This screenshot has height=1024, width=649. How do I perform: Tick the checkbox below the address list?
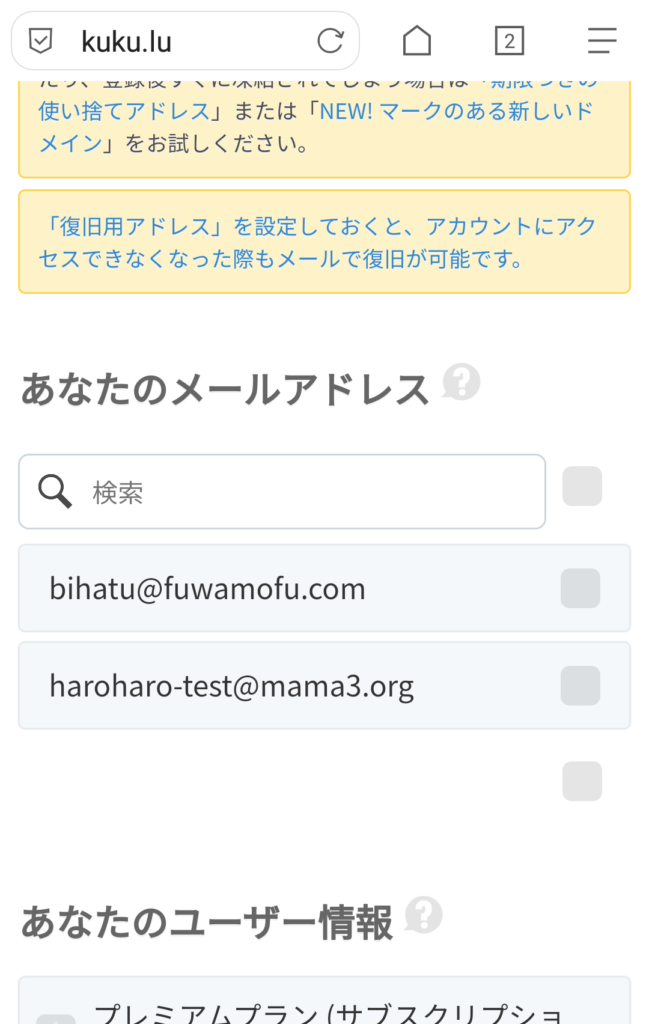coord(582,781)
